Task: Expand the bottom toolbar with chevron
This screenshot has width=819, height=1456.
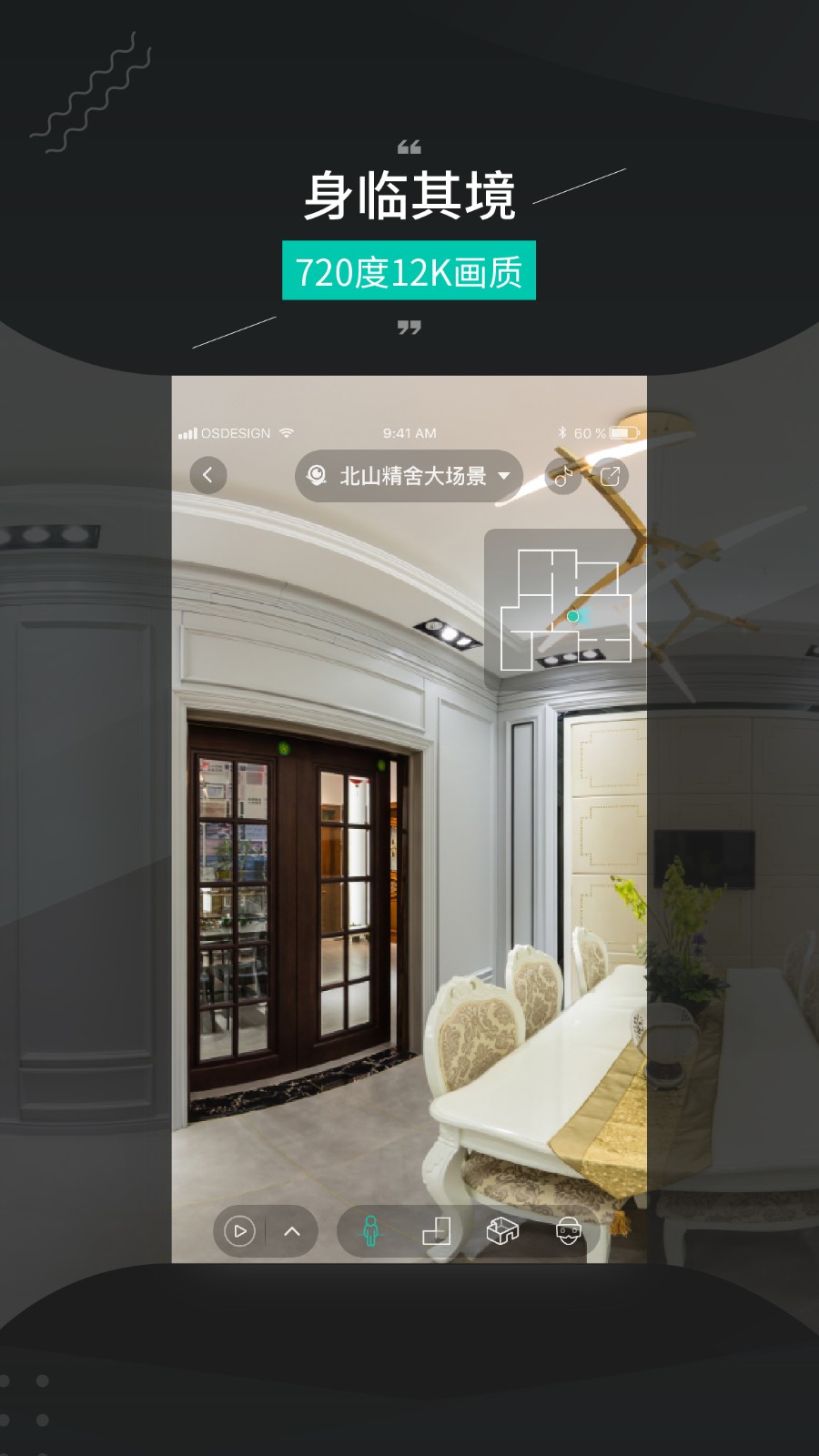Action: (291, 1233)
